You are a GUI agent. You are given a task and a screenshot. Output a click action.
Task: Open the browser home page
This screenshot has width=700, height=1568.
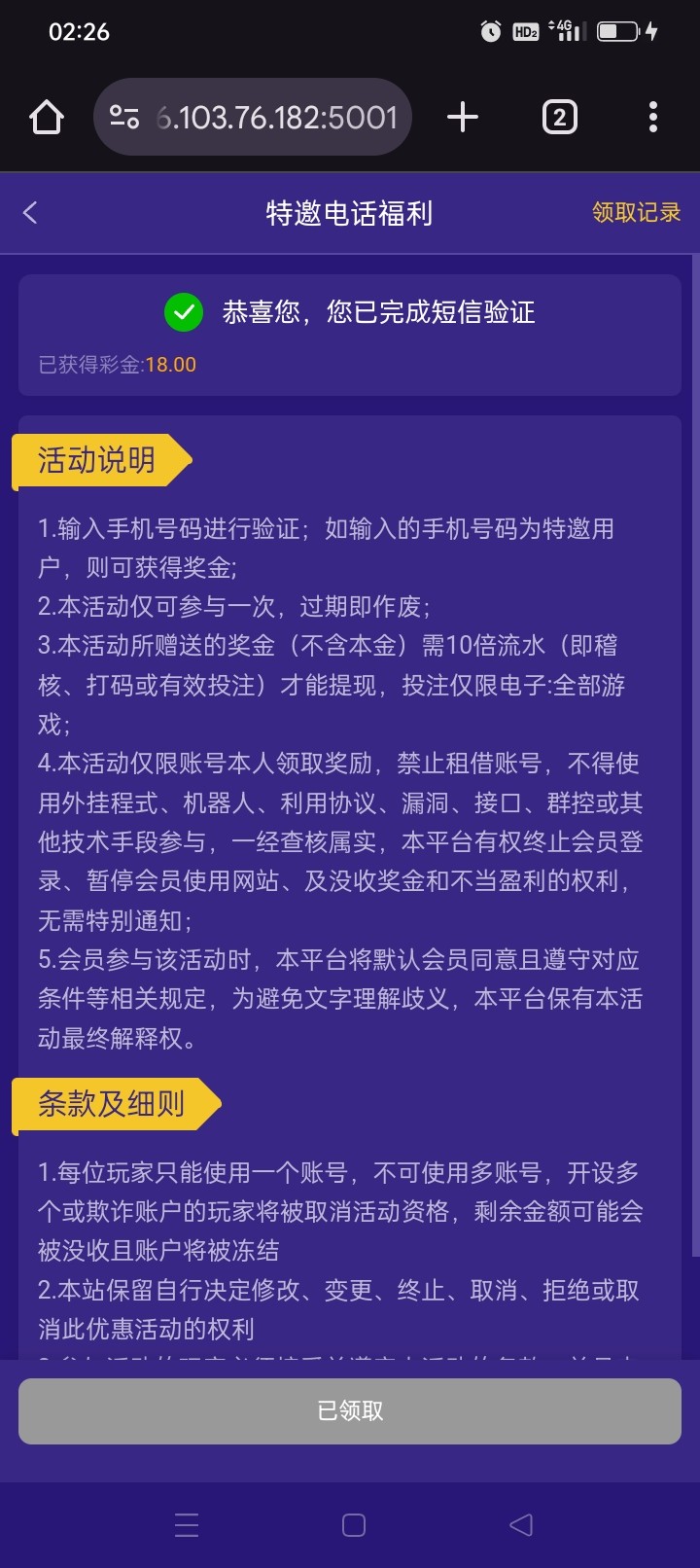pos(47,118)
